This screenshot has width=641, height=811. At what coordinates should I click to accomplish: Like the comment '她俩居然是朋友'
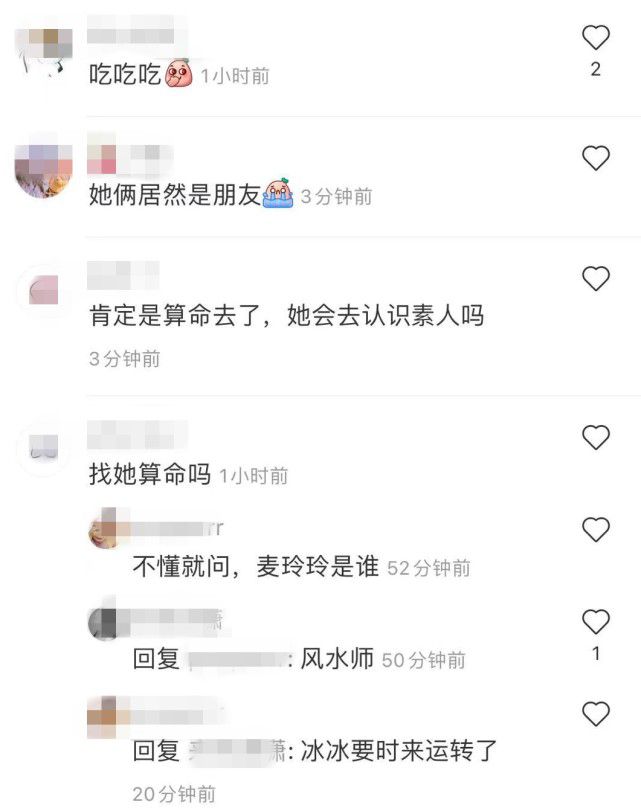pyautogui.click(x=596, y=158)
